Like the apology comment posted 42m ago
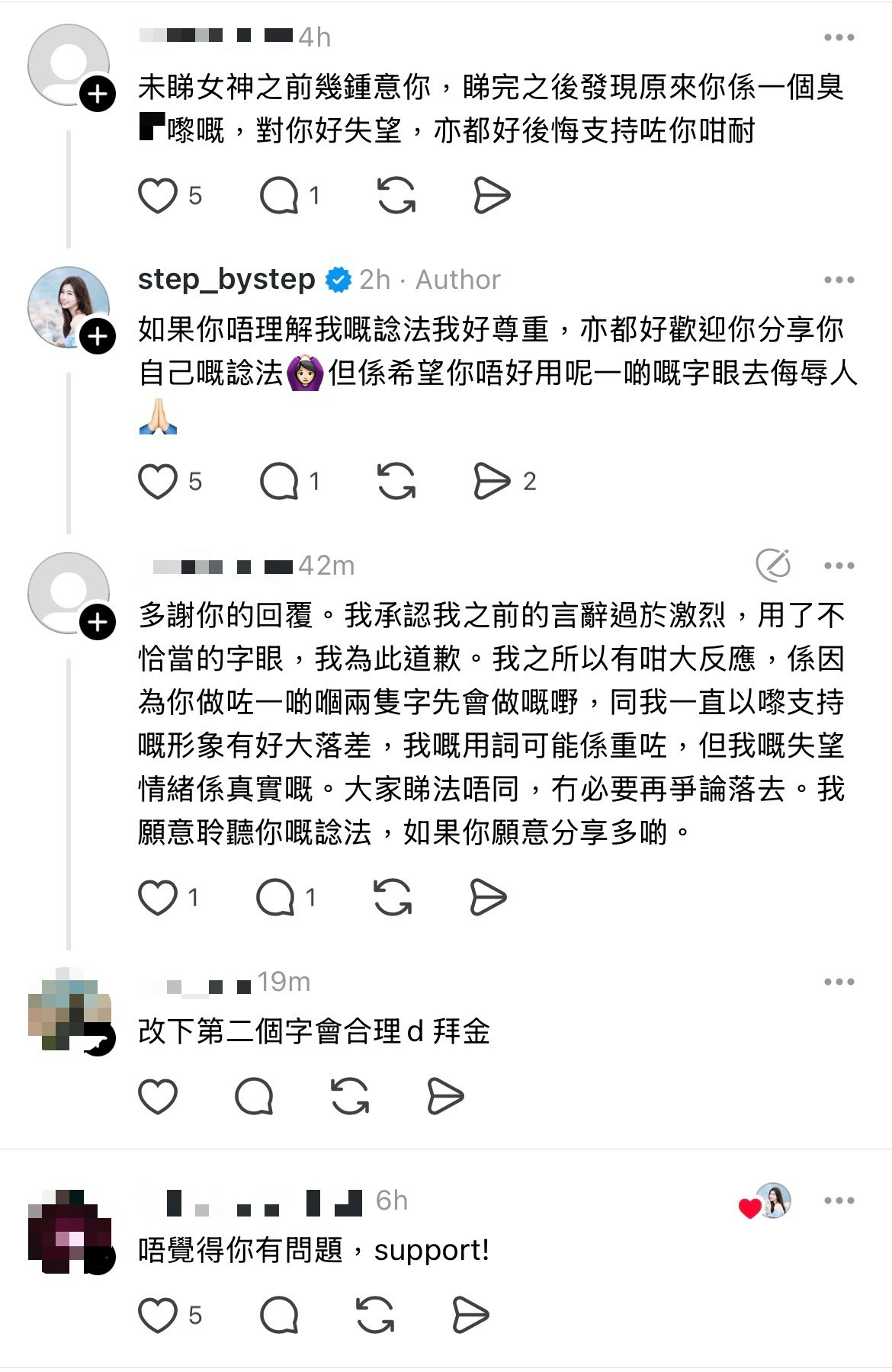The width and height of the screenshot is (892, 1372). coord(158,897)
